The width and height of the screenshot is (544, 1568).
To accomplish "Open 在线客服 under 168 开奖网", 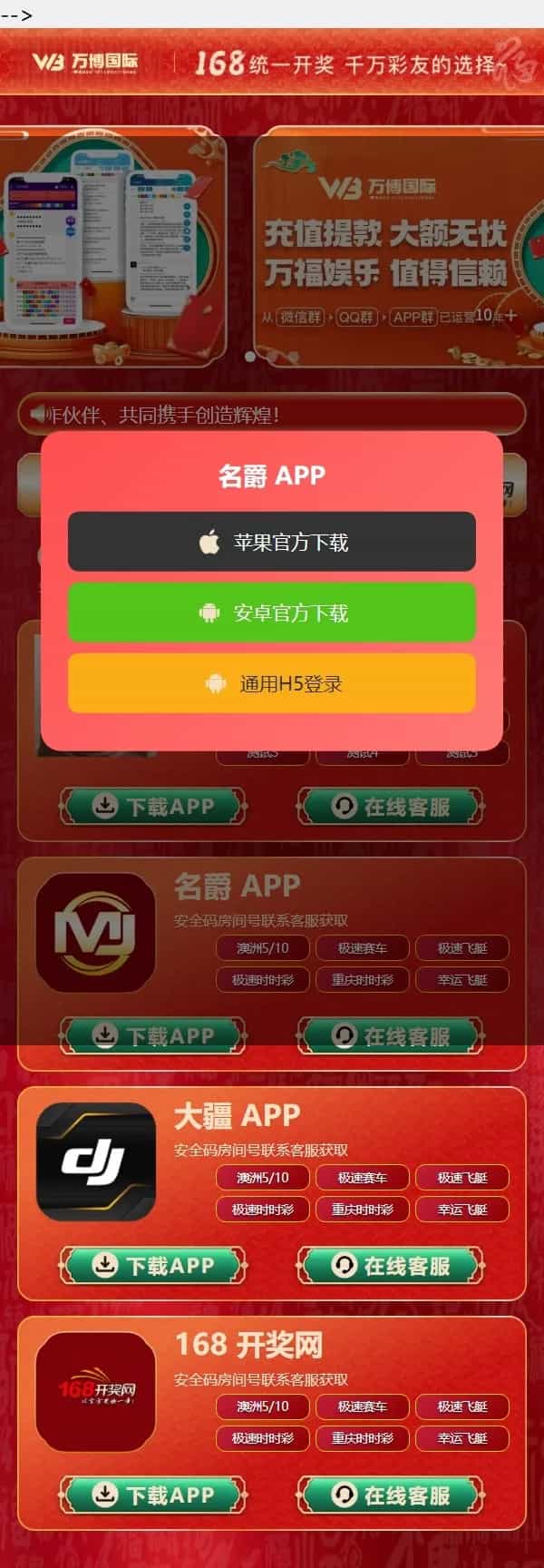I will pyautogui.click(x=391, y=1494).
